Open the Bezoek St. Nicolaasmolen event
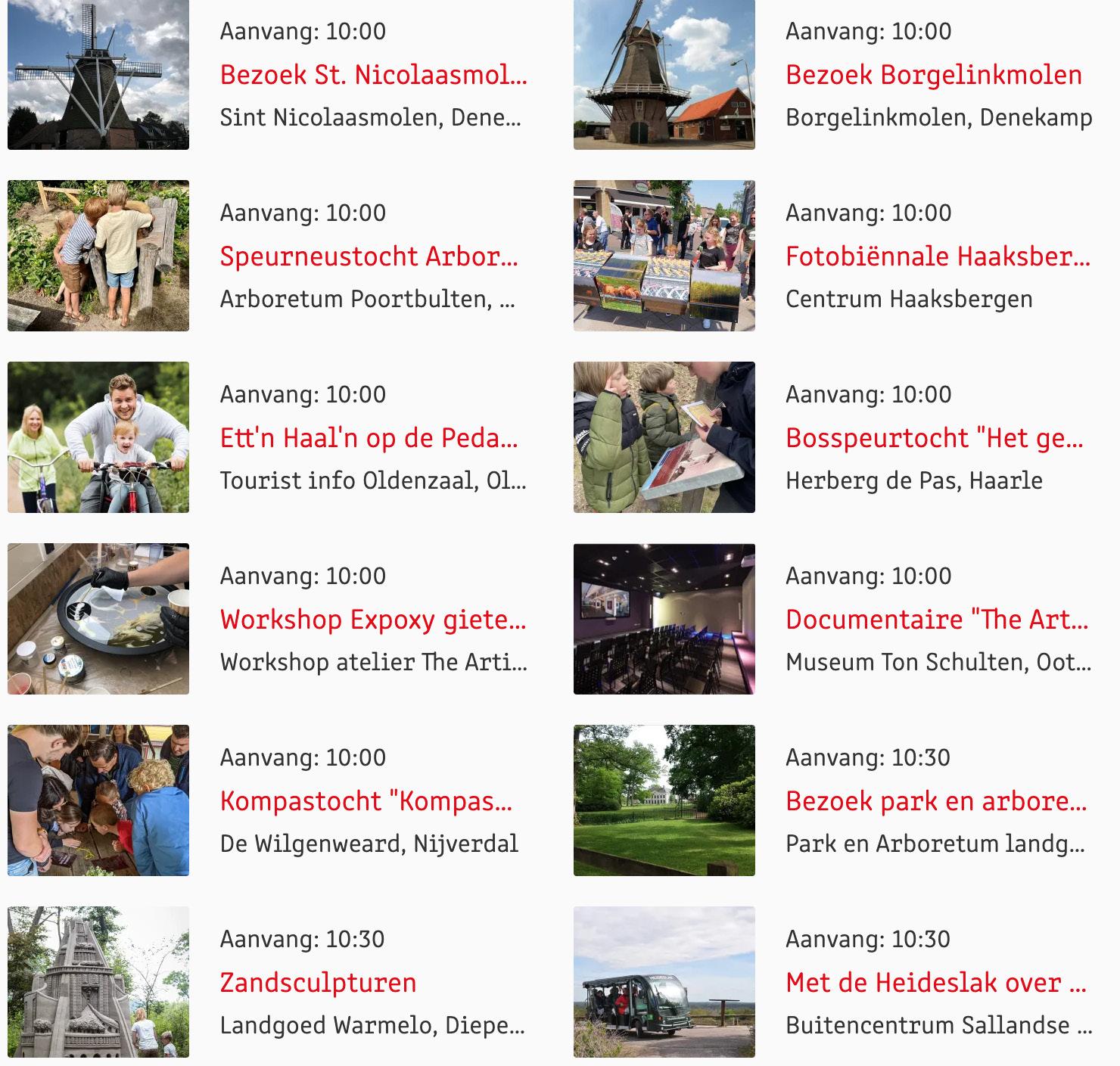The width and height of the screenshot is (1120, 1066). coord(373,75)
